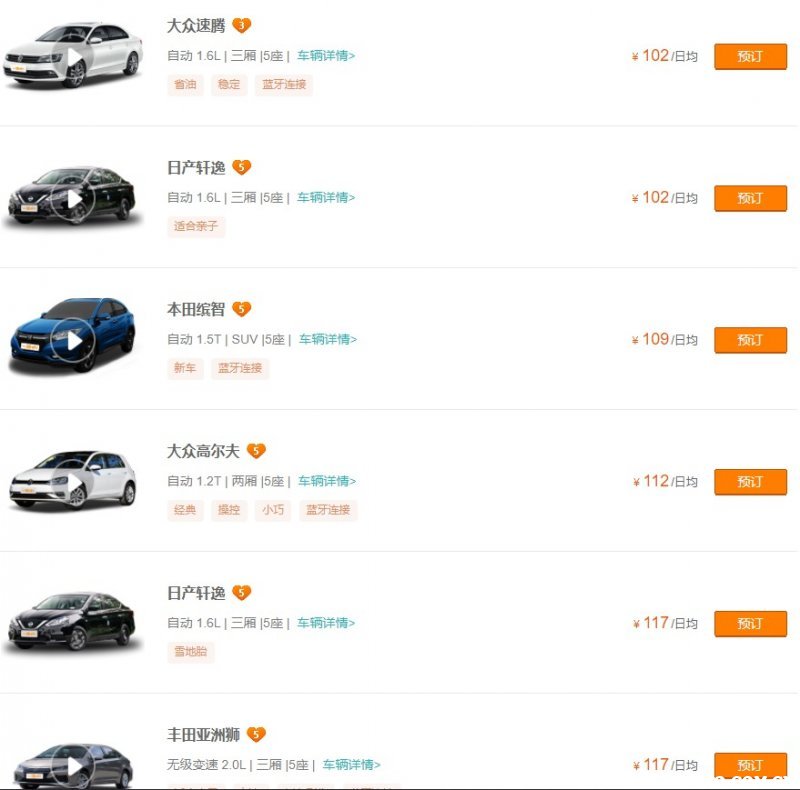The height and width of the screenshot is (790, 800).
Task: Play the blue 本田缤智 car video
Action: (x=72, y=341)
